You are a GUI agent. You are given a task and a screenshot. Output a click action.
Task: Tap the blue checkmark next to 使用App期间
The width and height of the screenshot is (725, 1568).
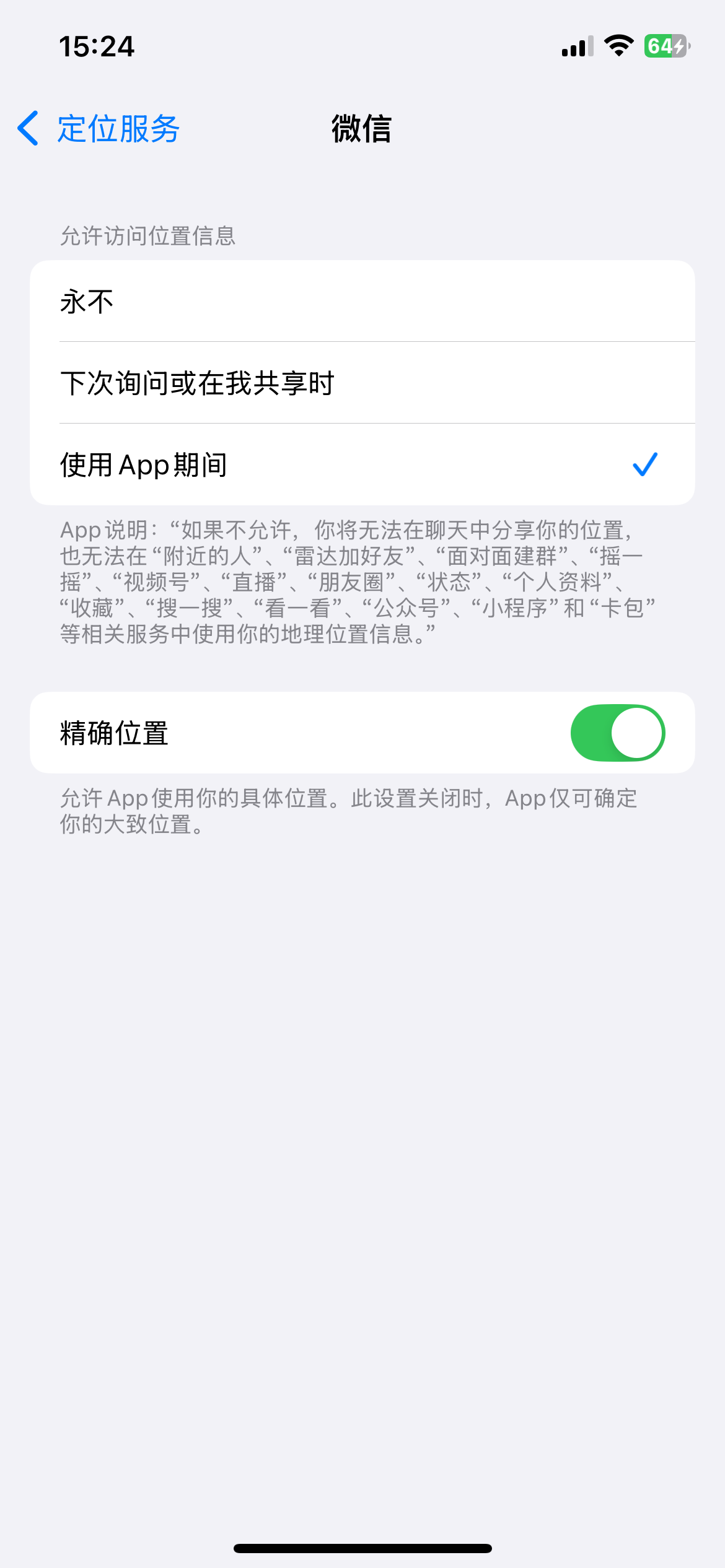coord(646,465)
